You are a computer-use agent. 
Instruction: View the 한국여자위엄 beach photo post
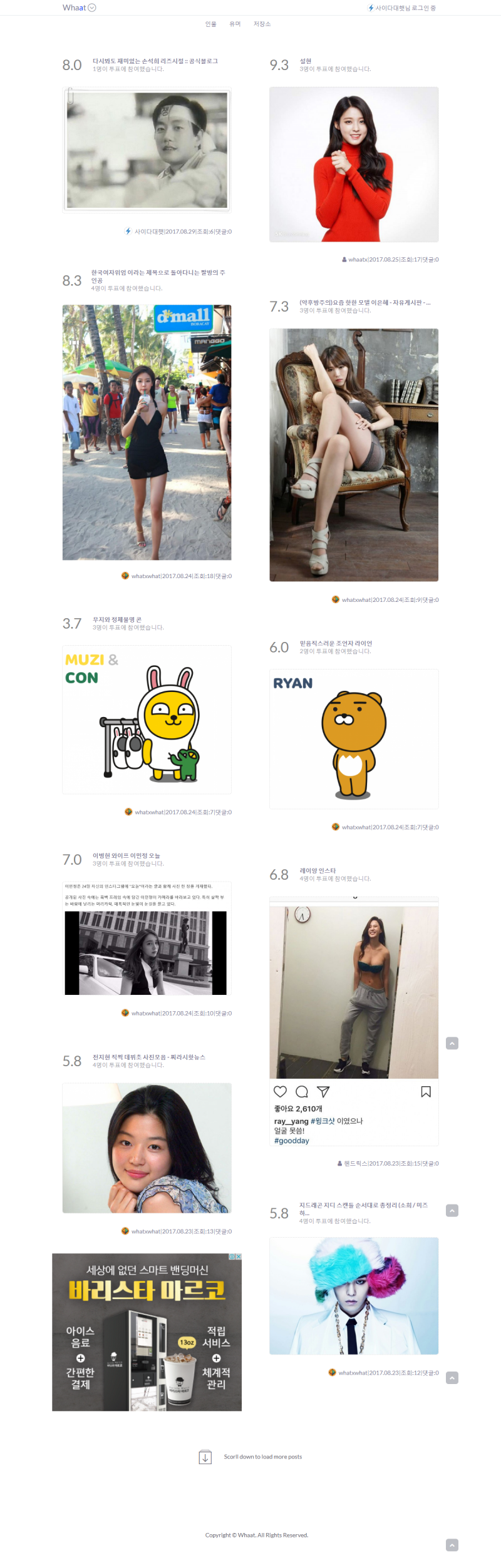[147, 432]
